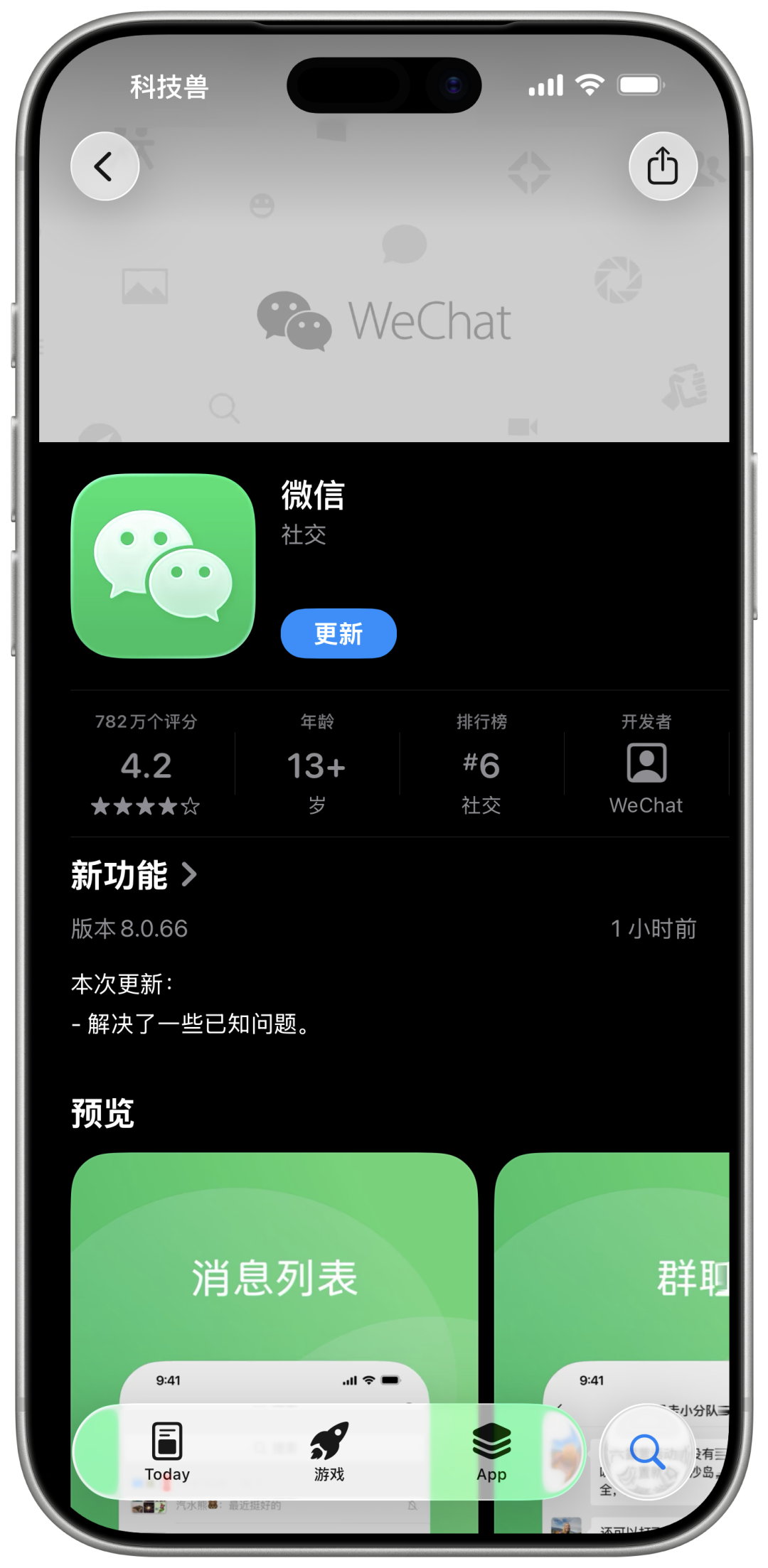This screenshot has height=1568, width=768.
Task: Switch to the Today tab
Action: [x=167, y=1452]
